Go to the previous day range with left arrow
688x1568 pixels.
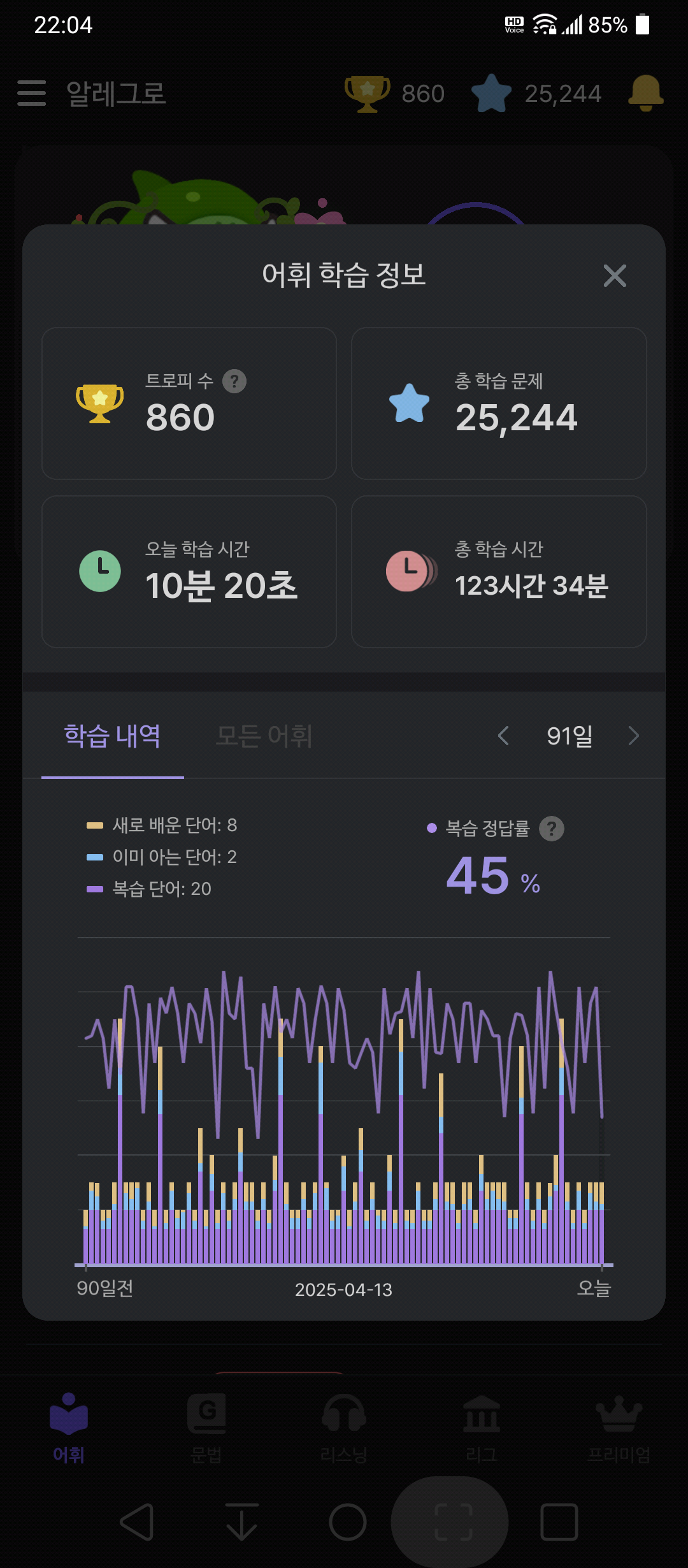[x=503, y=736]
